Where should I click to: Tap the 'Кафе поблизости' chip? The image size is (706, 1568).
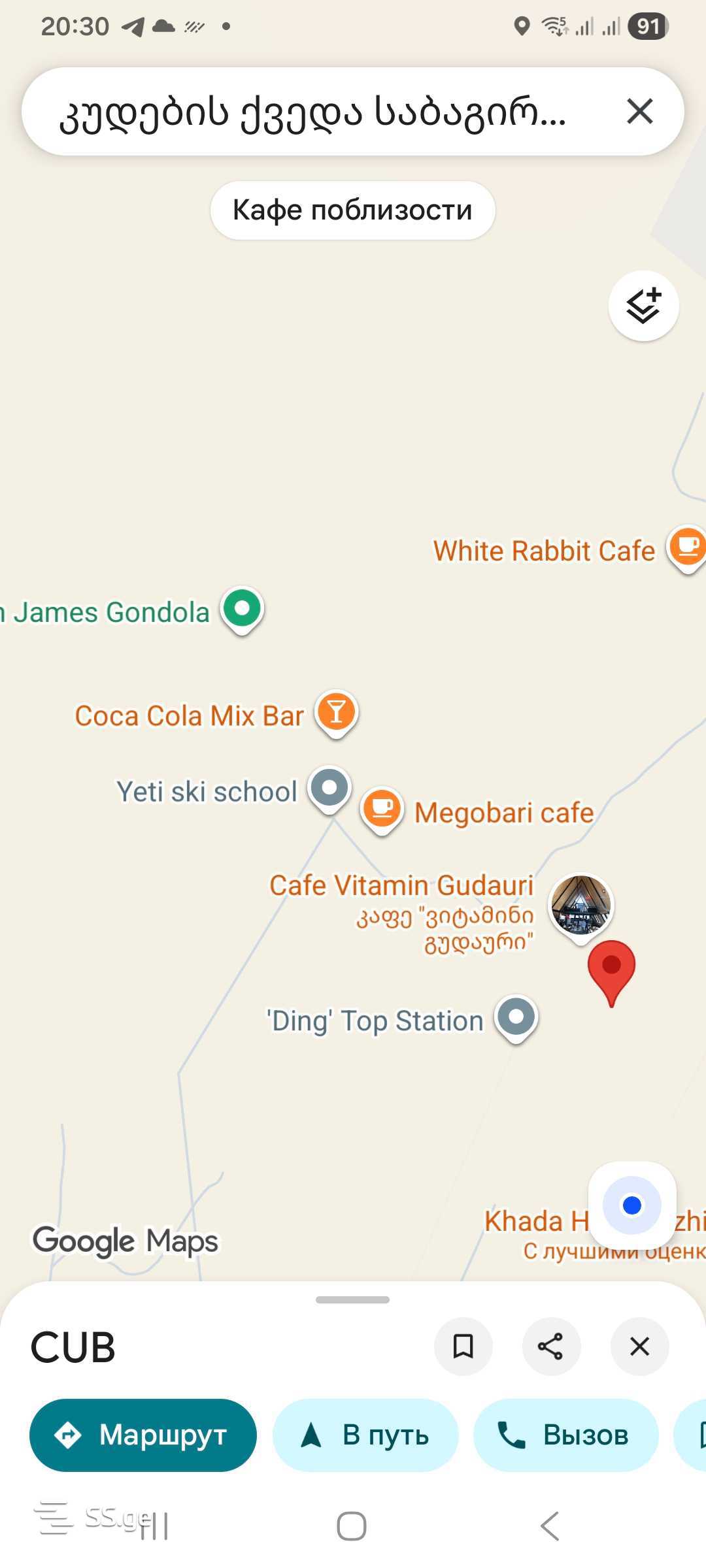[352, 210]
